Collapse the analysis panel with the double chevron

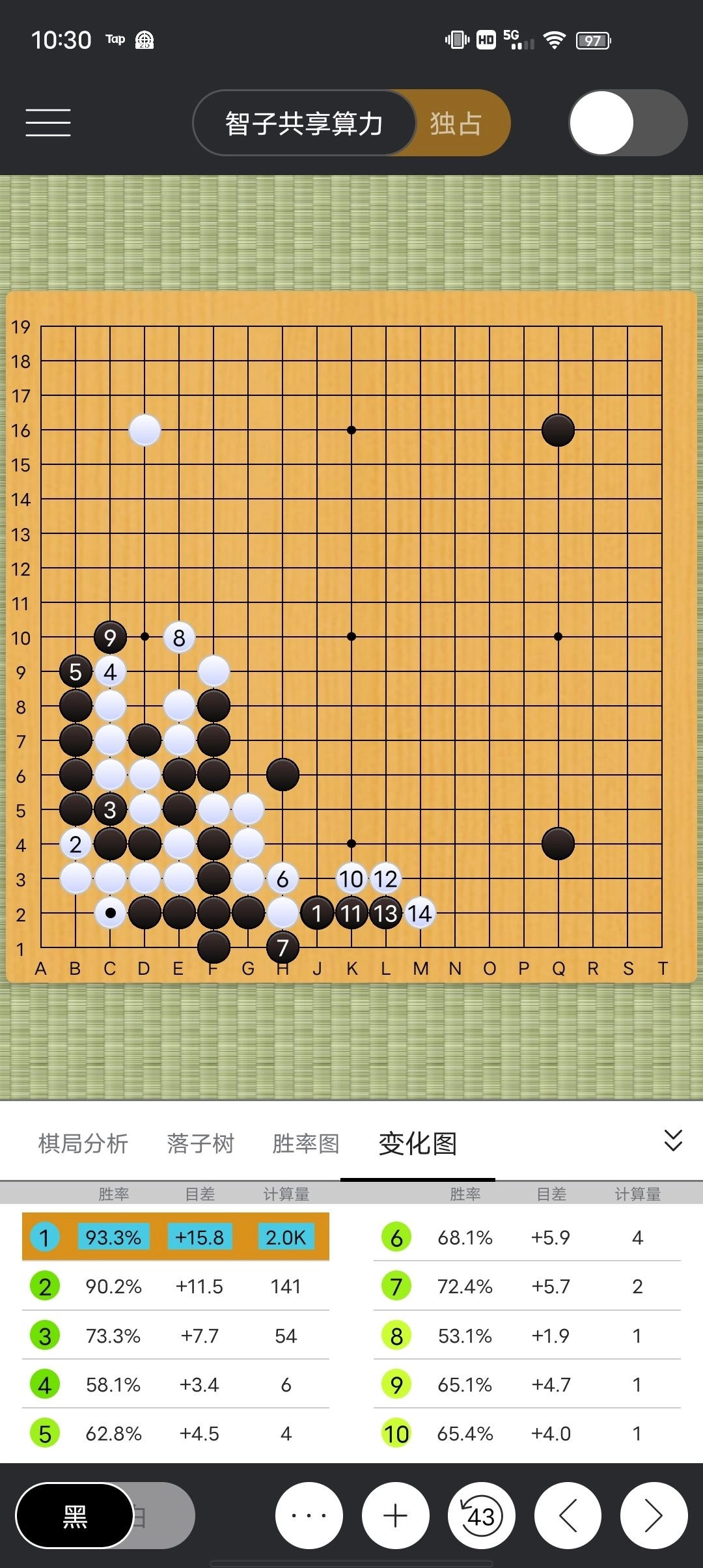[x=673, y=1140]
